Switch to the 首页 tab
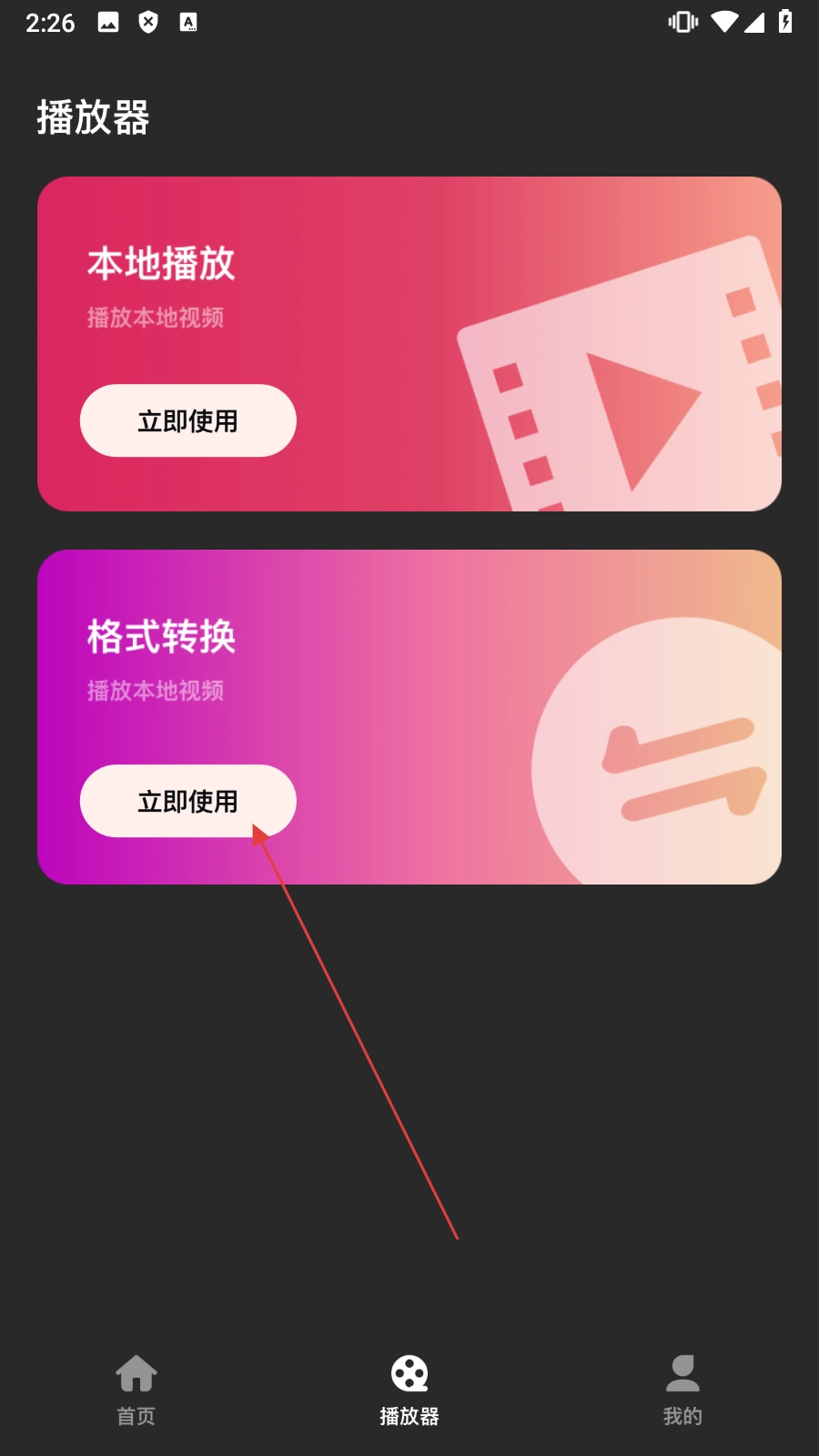Screen dimensions: 819x1456 pos(136,1390)
